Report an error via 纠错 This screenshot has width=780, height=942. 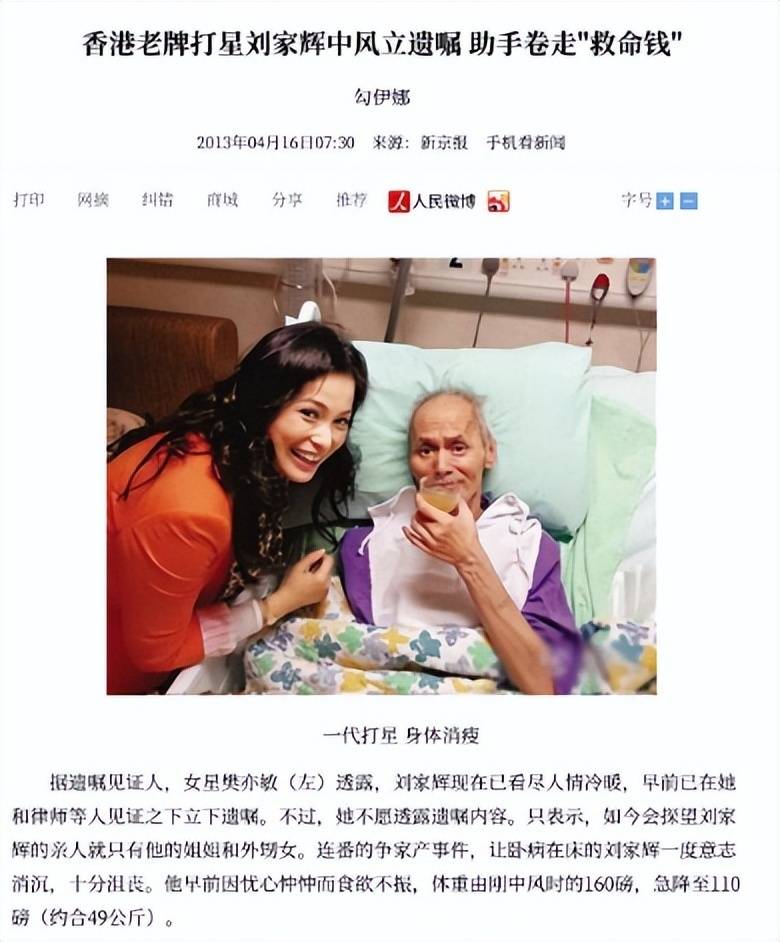(x=157, y=200)
